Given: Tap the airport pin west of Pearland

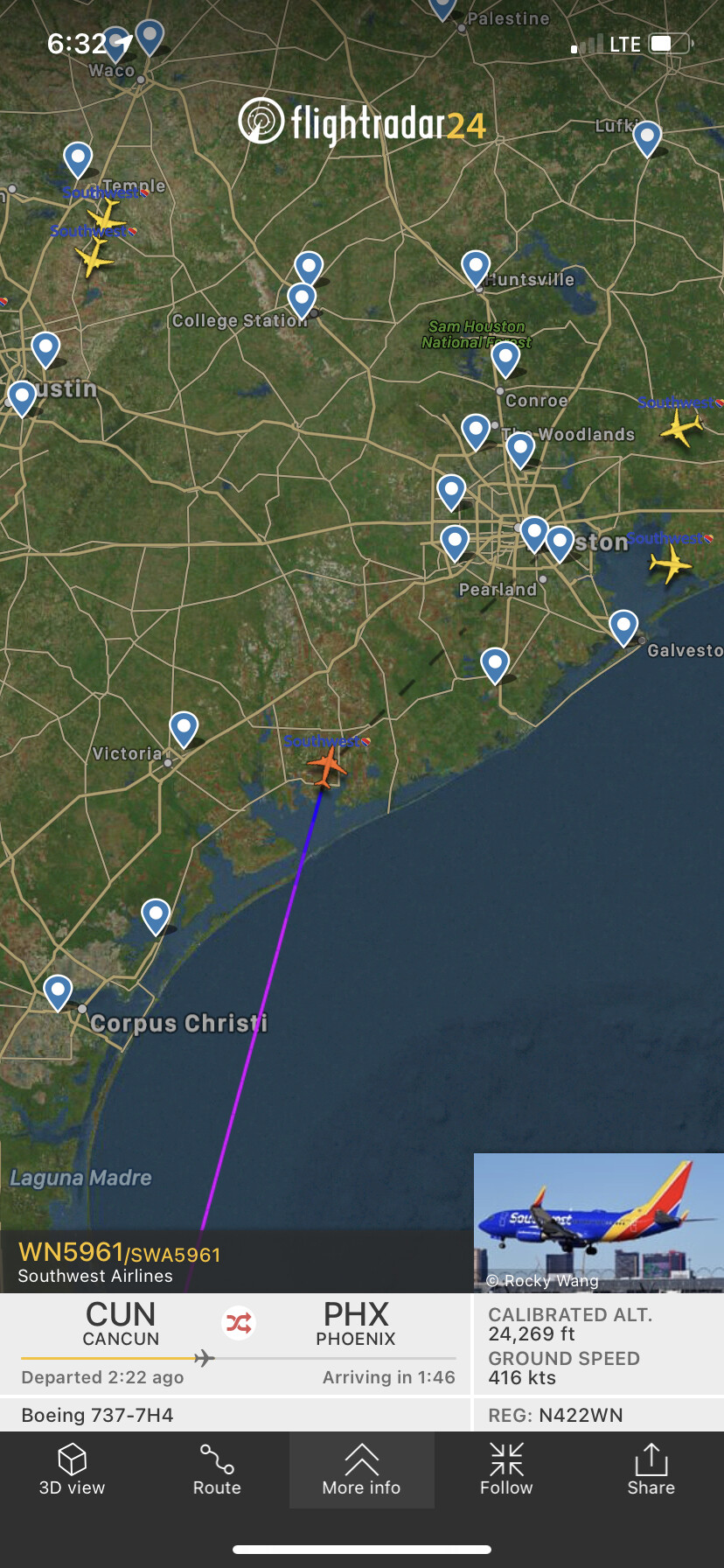Looking at the screenshot, I should tap(455, 542).
